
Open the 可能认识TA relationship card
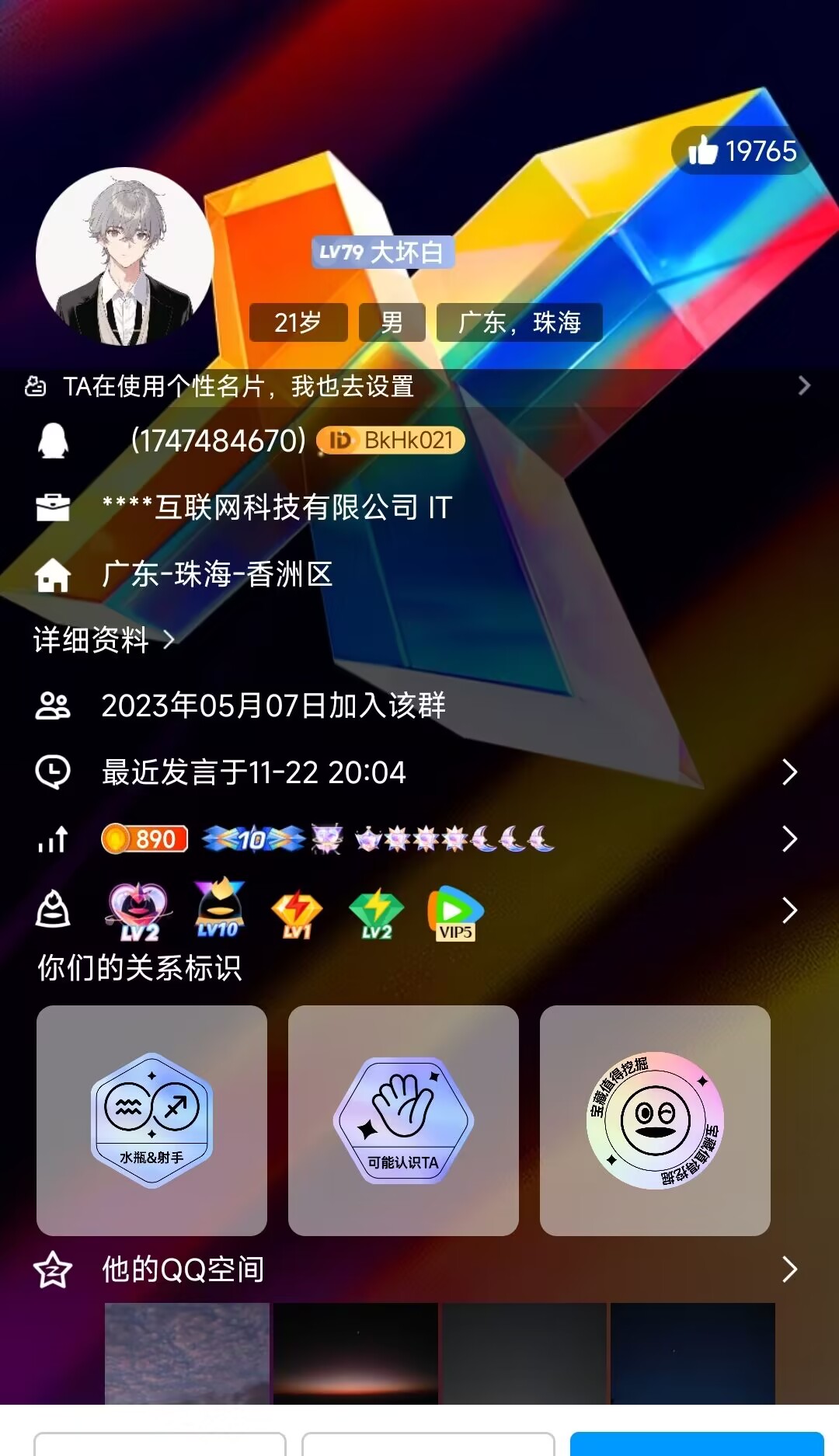pos(403,1120)
